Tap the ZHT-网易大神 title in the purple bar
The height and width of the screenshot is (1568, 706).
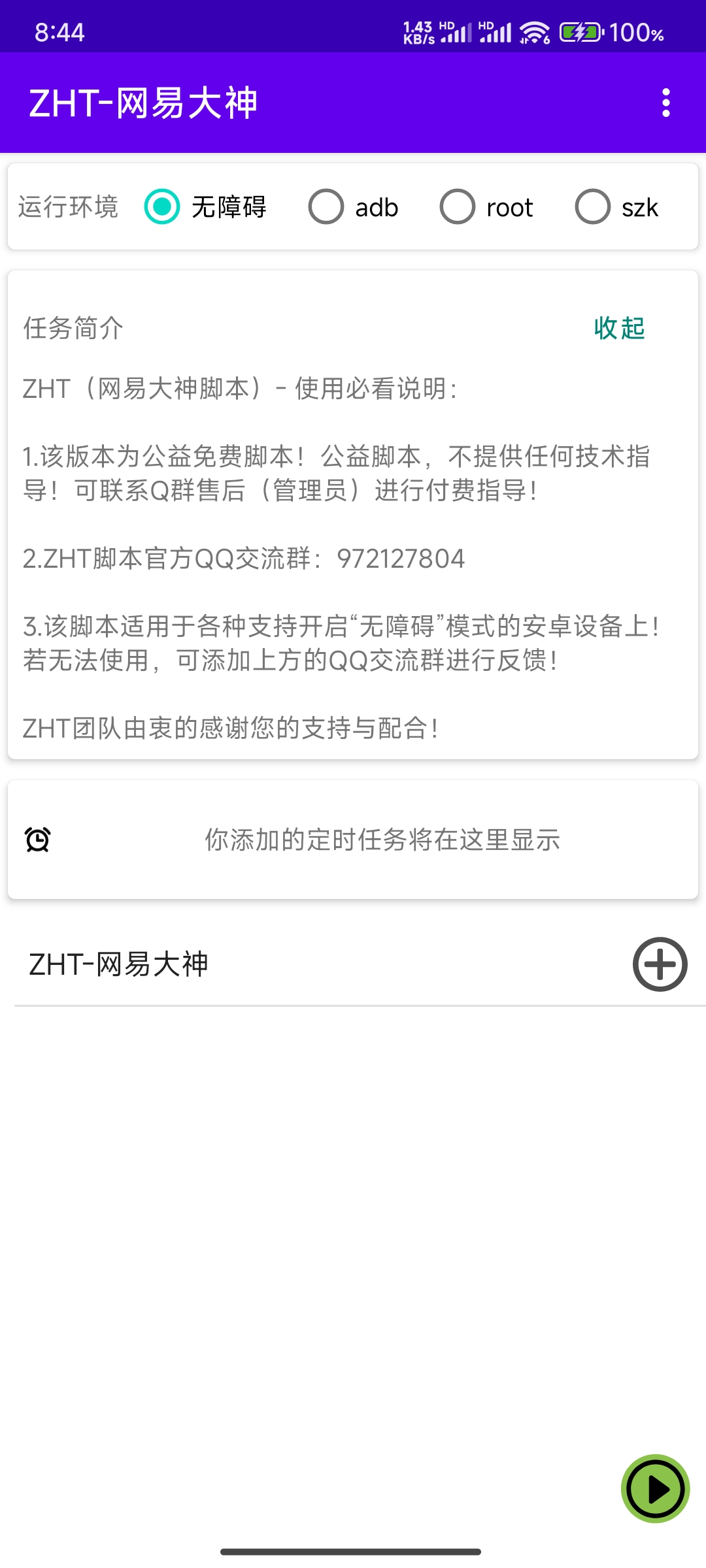[145, 101]
